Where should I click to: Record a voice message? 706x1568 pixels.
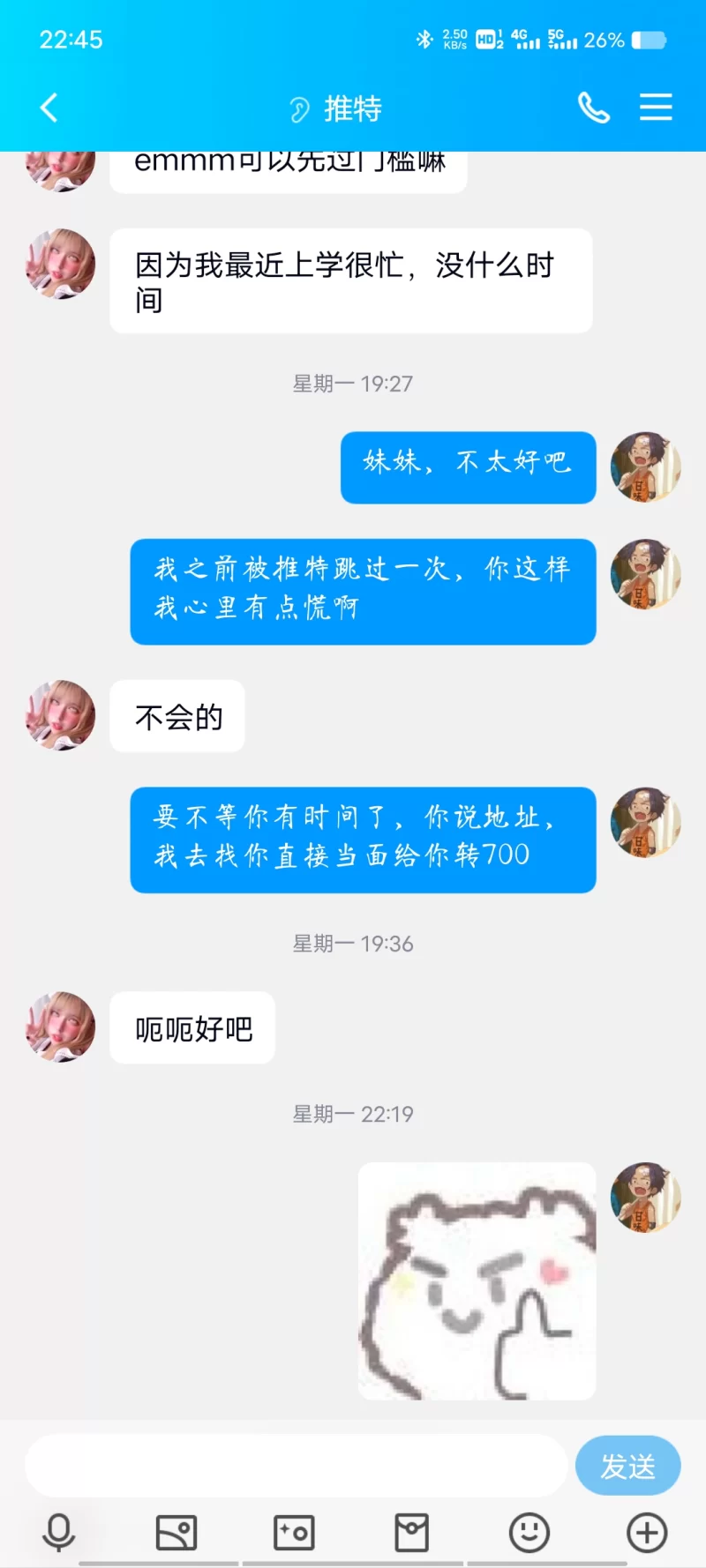[x=59, y=1533]
